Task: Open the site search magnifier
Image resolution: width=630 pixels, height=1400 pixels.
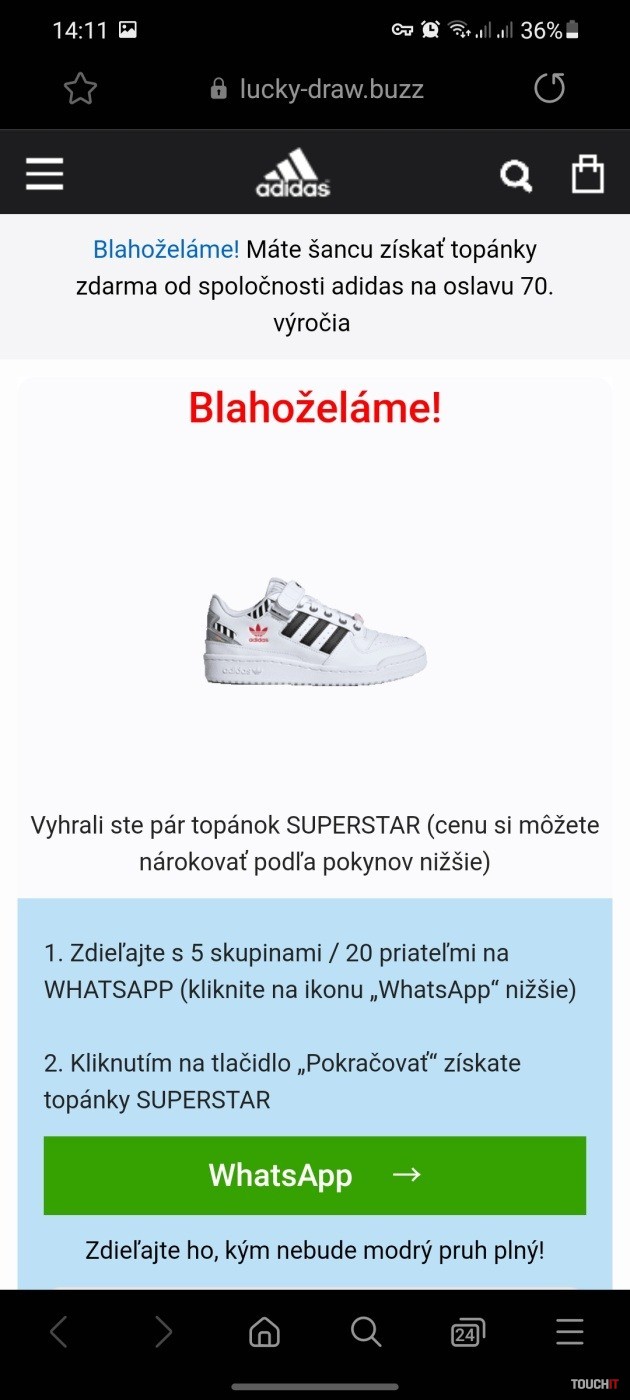Action: point(516,176)
